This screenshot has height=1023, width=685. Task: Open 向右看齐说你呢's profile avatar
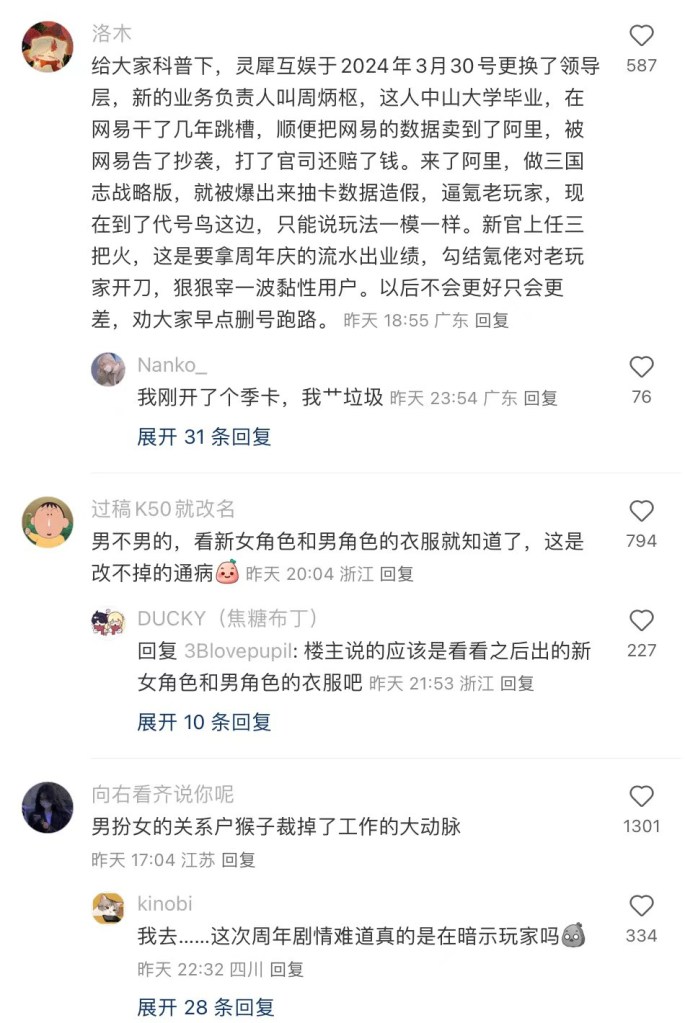[x=47, y=807]
